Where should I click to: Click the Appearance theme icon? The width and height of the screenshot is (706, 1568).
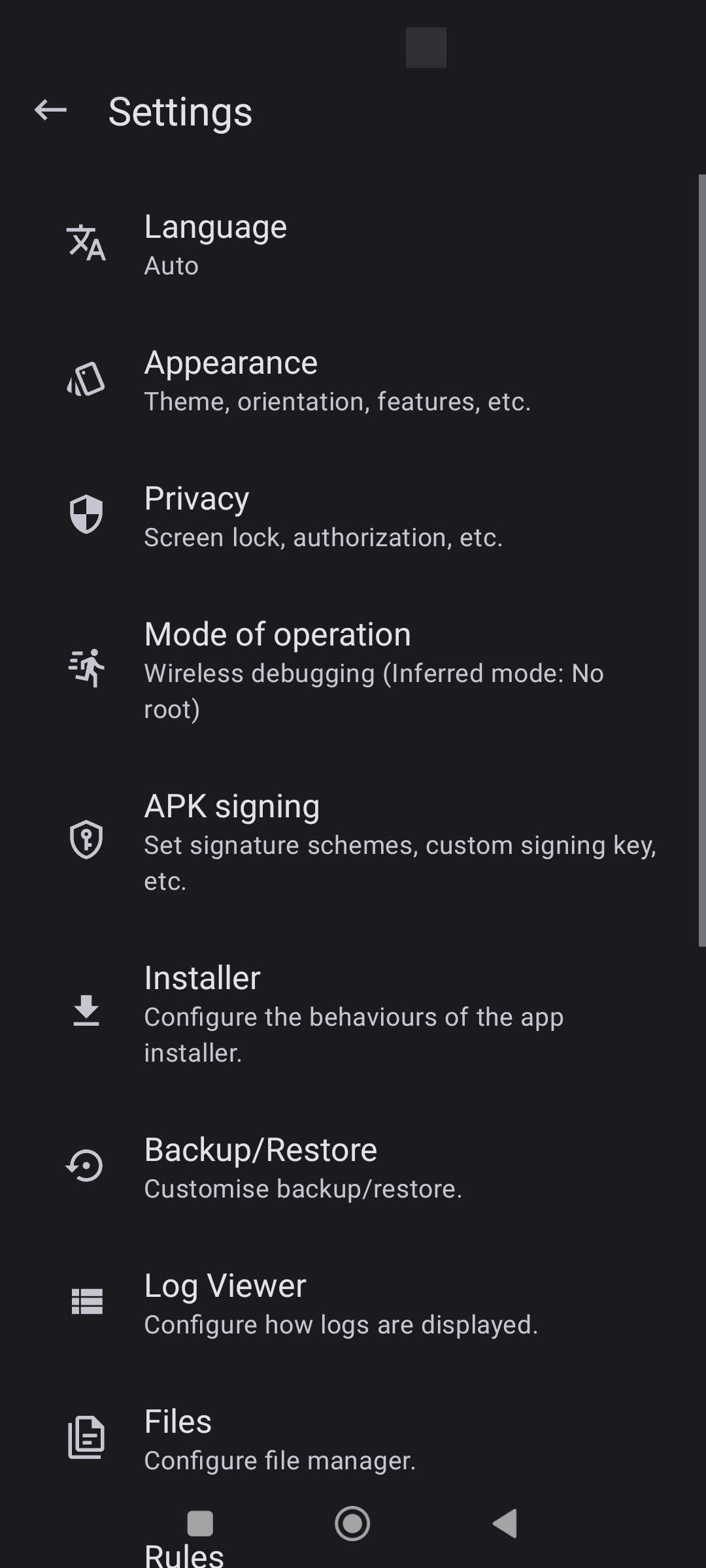pos(85,379)
